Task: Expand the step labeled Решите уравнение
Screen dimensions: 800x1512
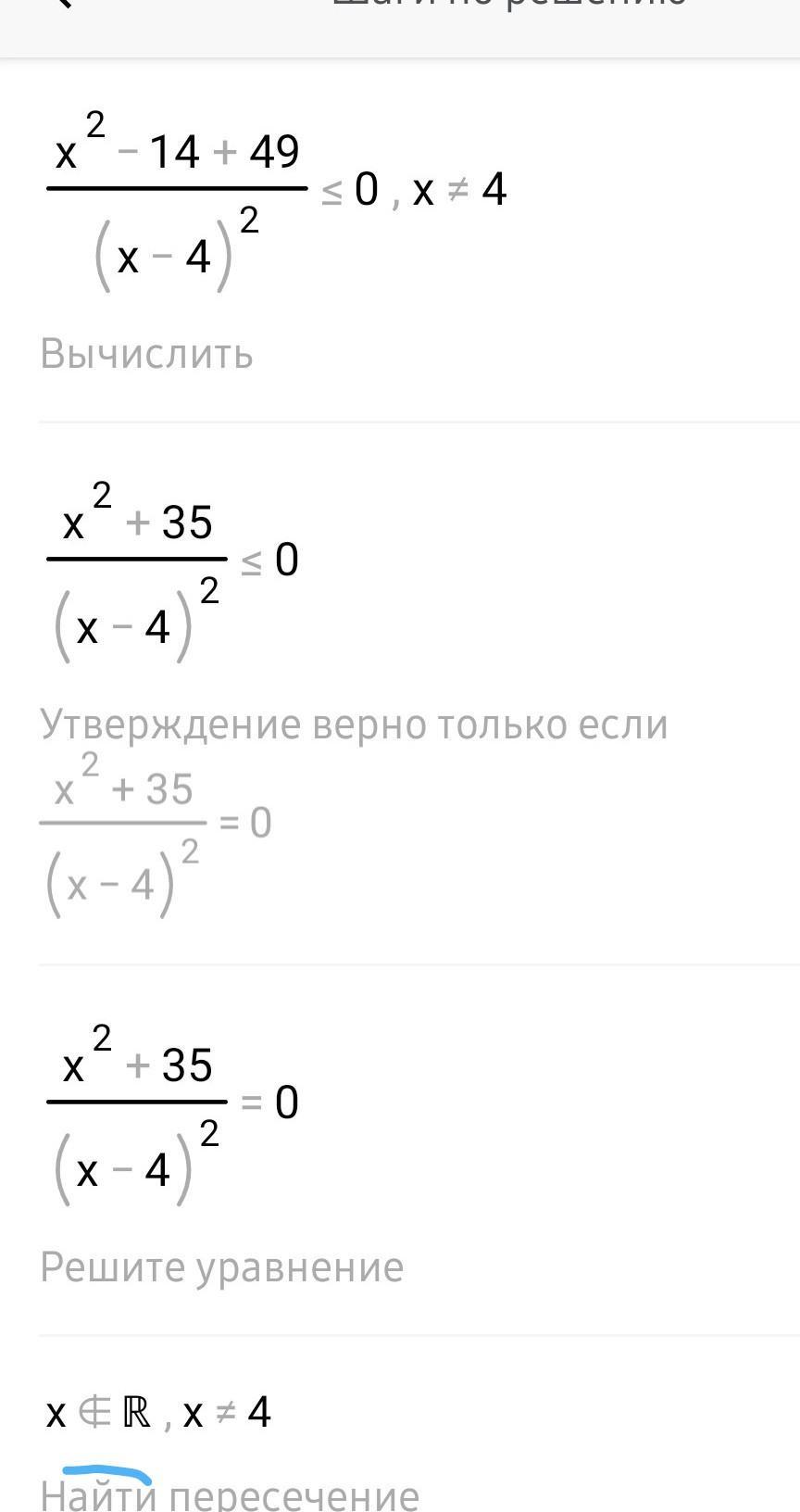Action: pos(222,1267)
